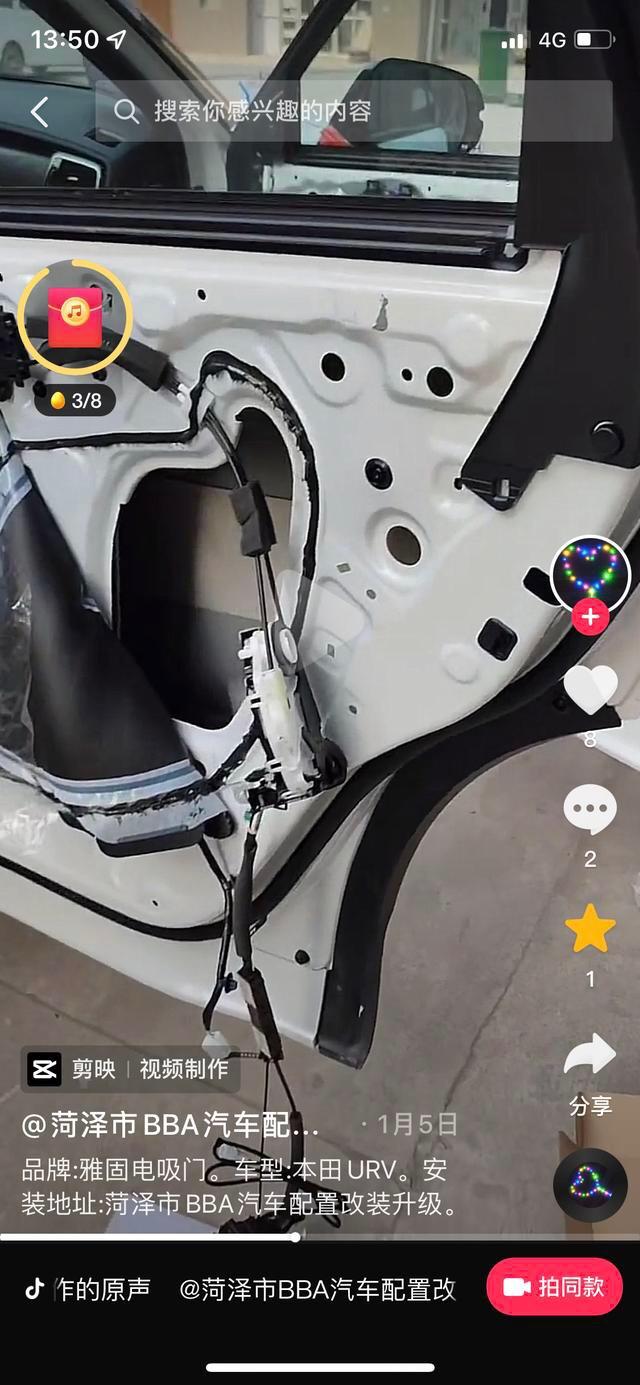Open the 剪映 视频制作 tag
This screenshot has width=640, height=1385.
tap(130, 1069)
